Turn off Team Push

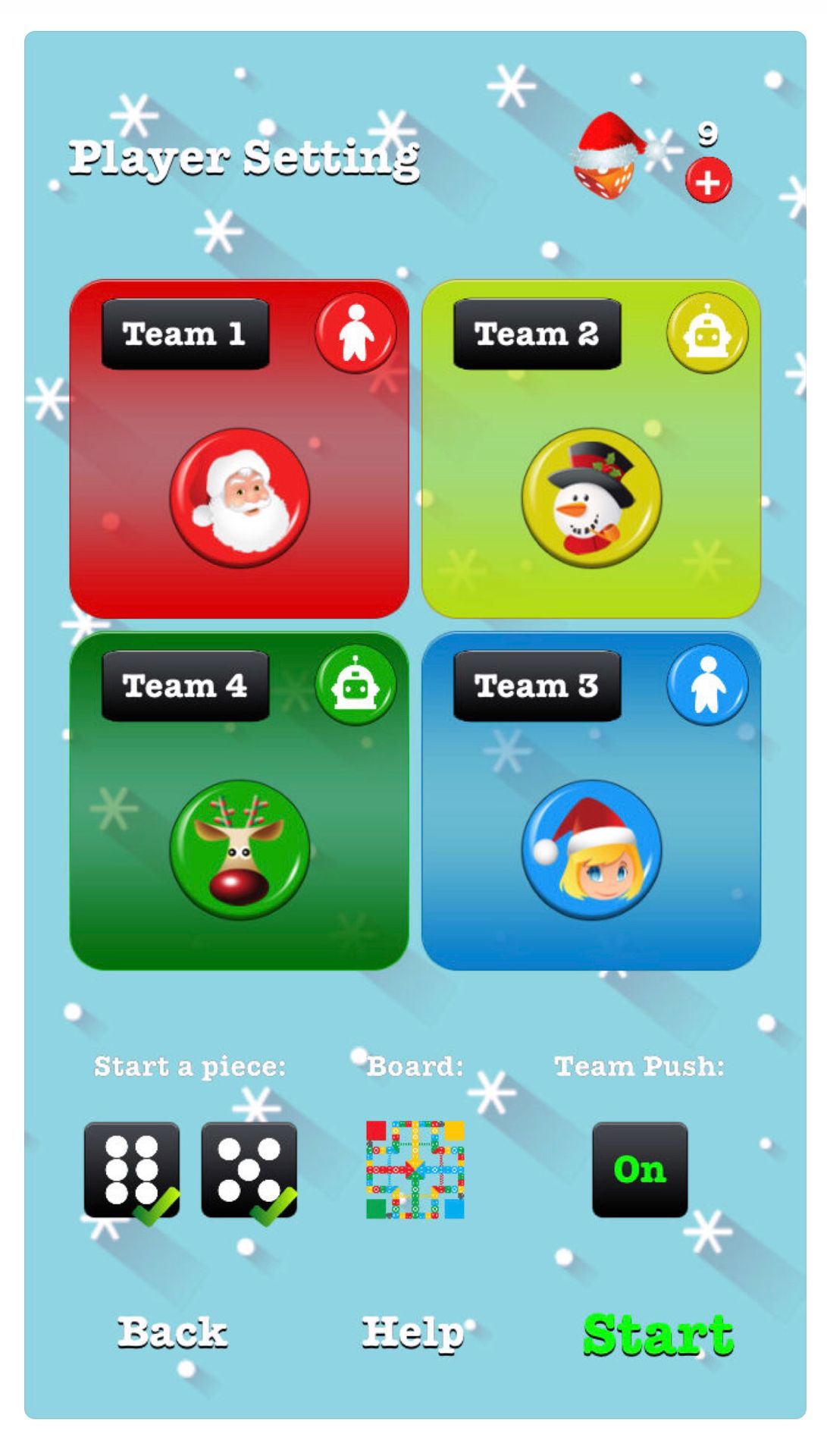[x=640, y=1170]
